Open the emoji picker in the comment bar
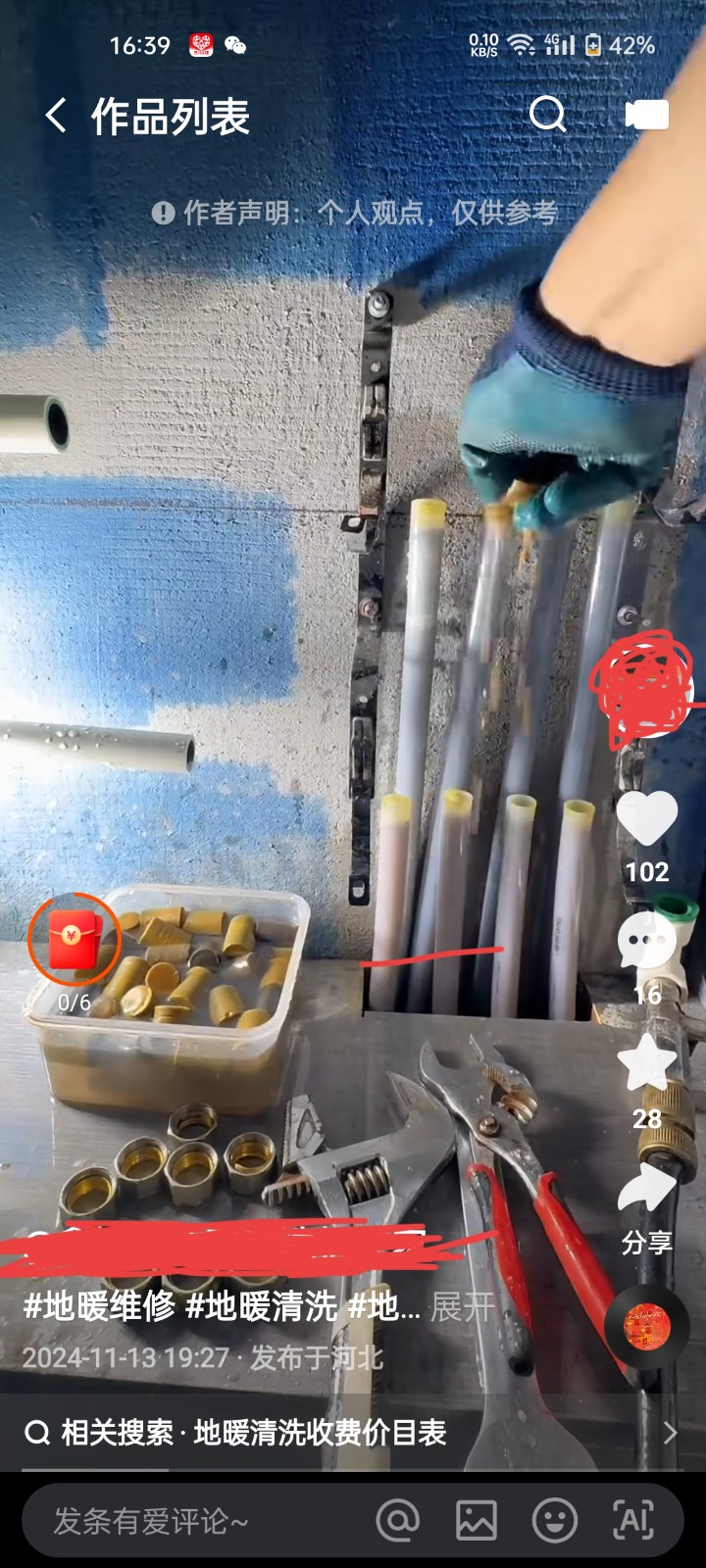706x1568 pixels. tap(554, 1521)
